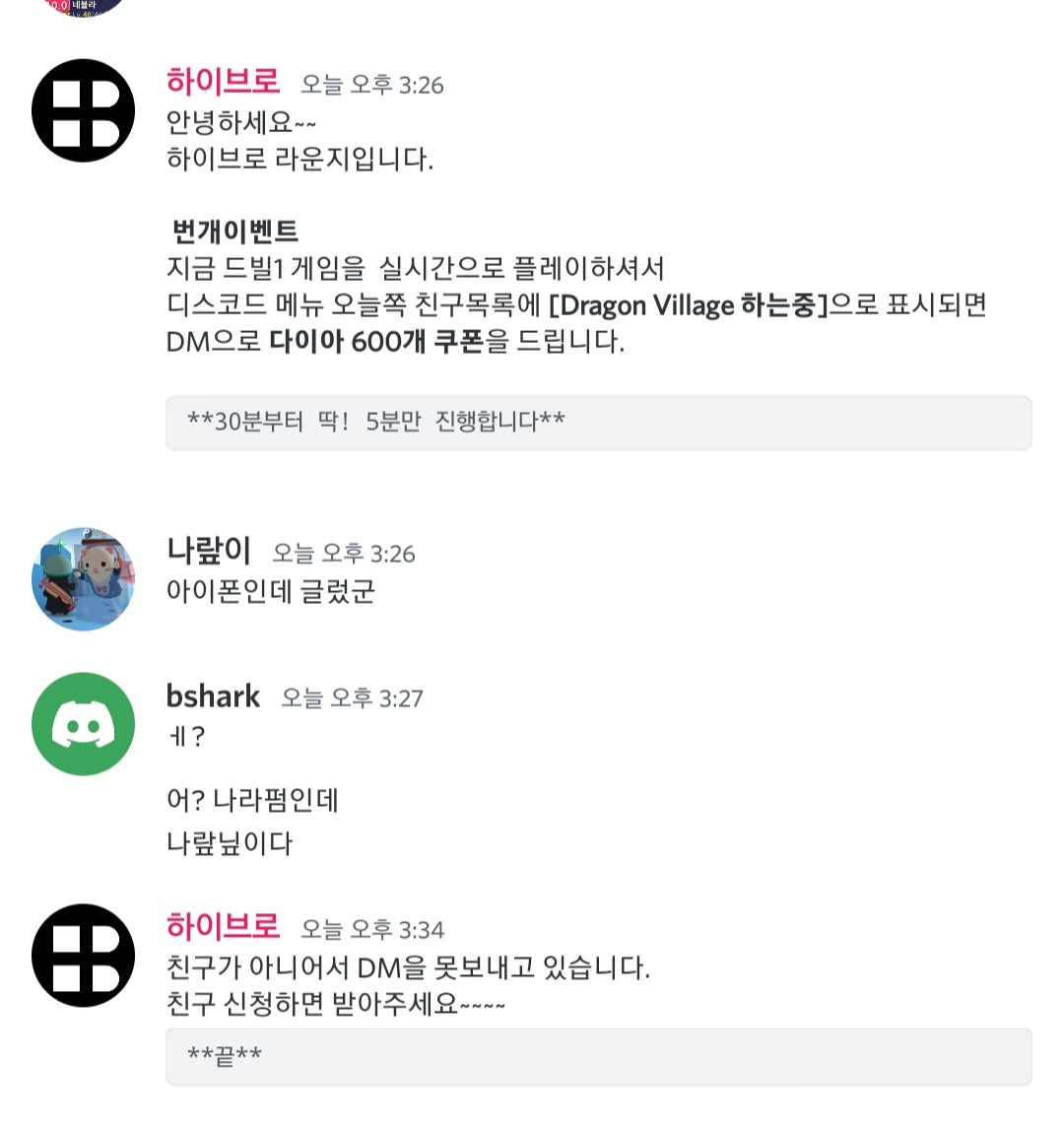Open 나랖이's profile picture
This screenshot has width=1064, height=1129.
coord(84,579)
